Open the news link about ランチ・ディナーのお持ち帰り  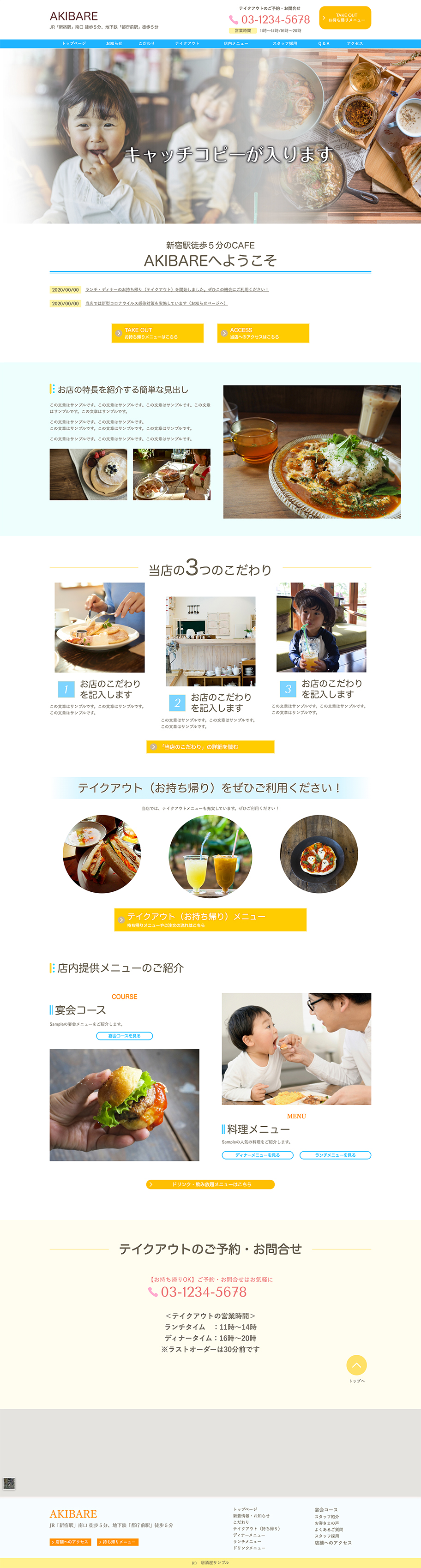[176, 290]
